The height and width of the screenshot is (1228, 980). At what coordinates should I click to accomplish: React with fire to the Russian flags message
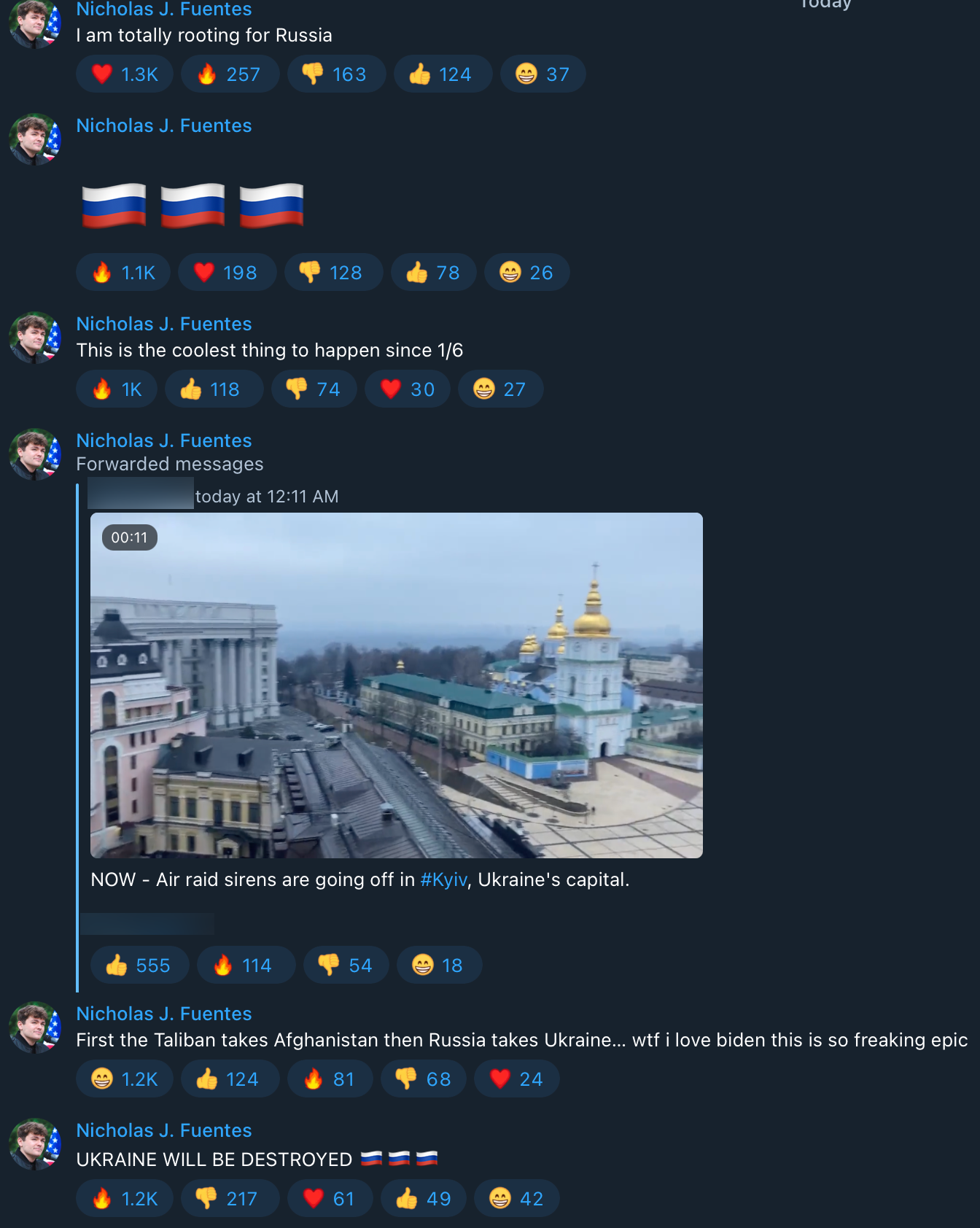[123, 273]
